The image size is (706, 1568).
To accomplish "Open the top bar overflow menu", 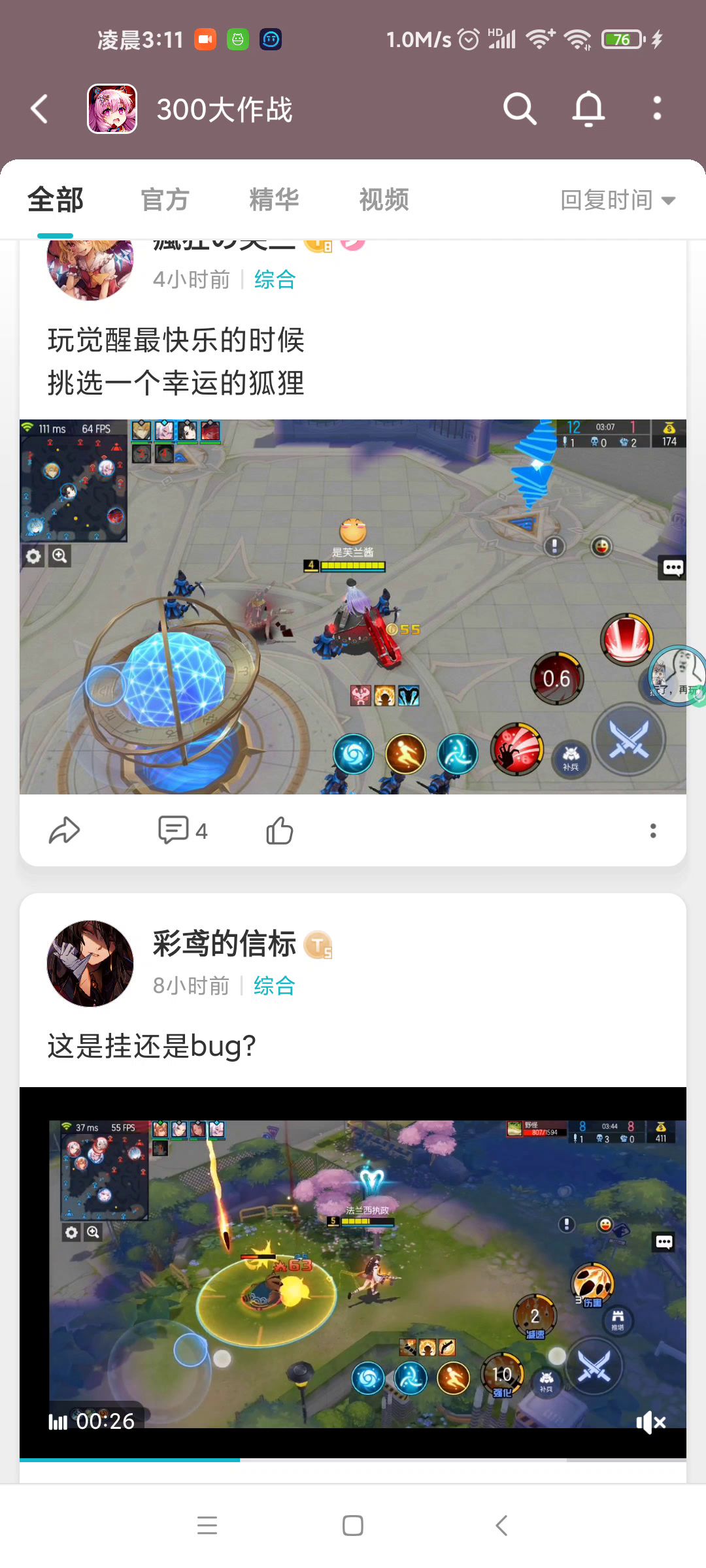I will pyautogui.click(x=657, y=109).
